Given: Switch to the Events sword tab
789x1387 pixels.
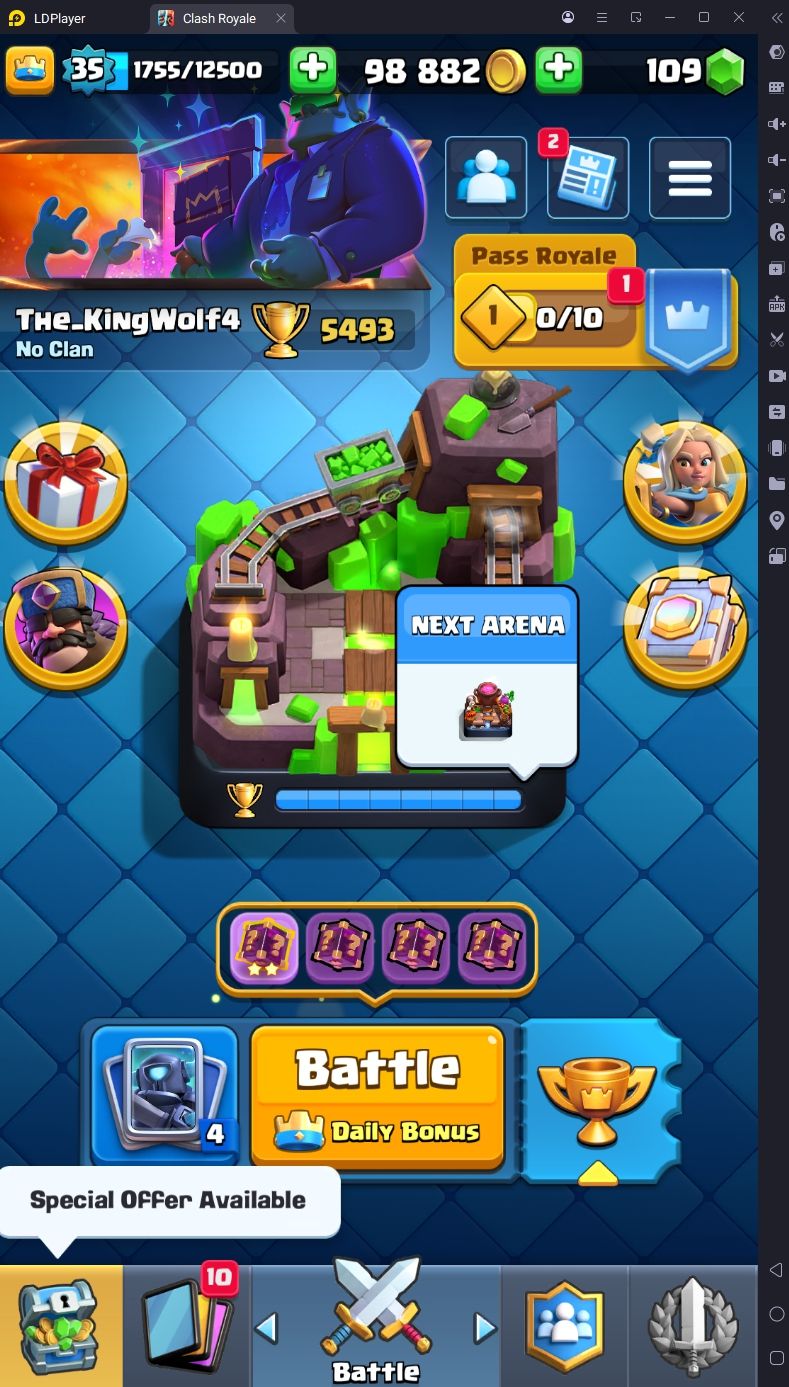Looking at the screenshot, I should tap(693, 1325).
